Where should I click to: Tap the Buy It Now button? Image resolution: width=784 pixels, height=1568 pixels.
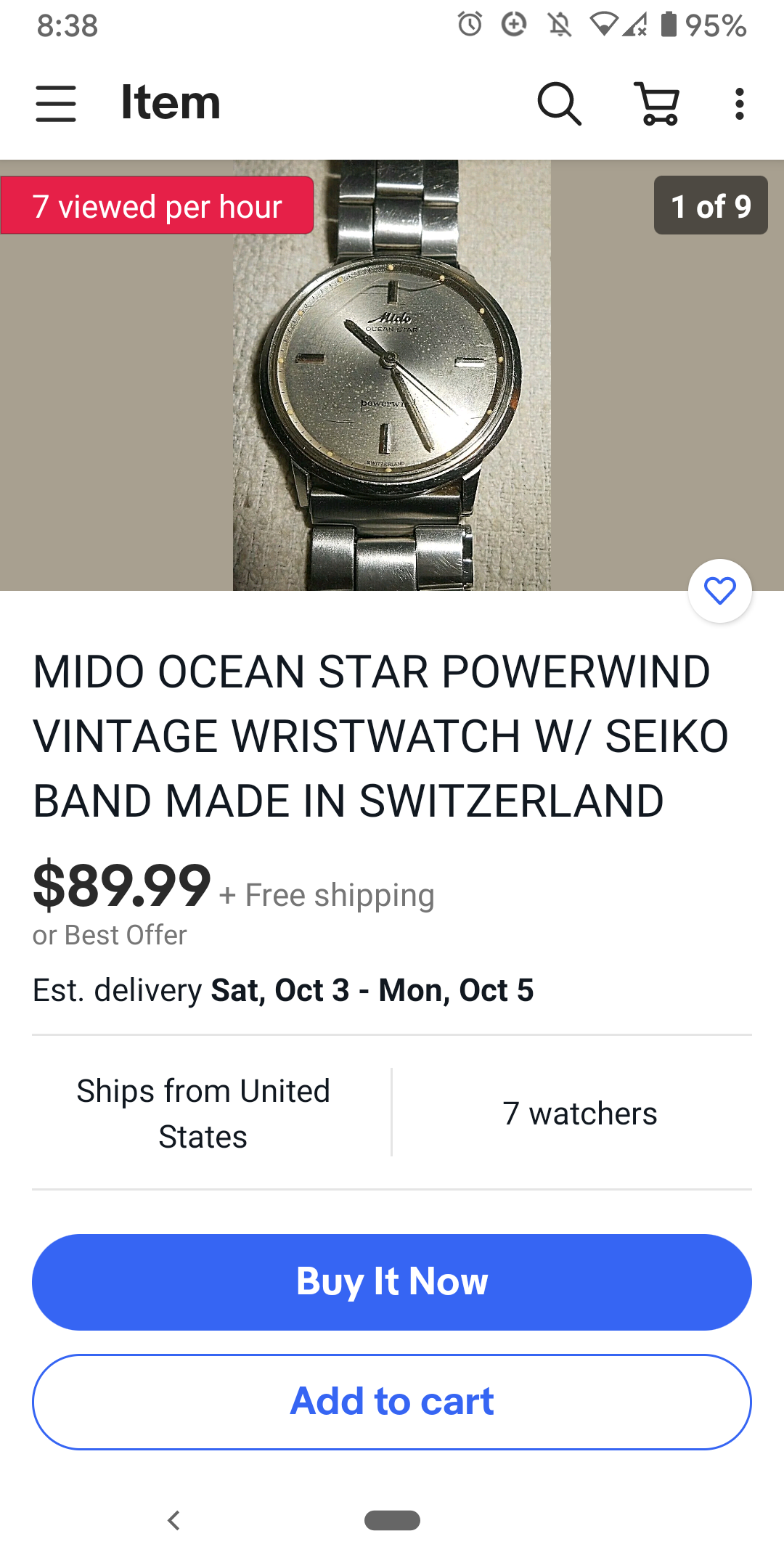point(392,1281)
